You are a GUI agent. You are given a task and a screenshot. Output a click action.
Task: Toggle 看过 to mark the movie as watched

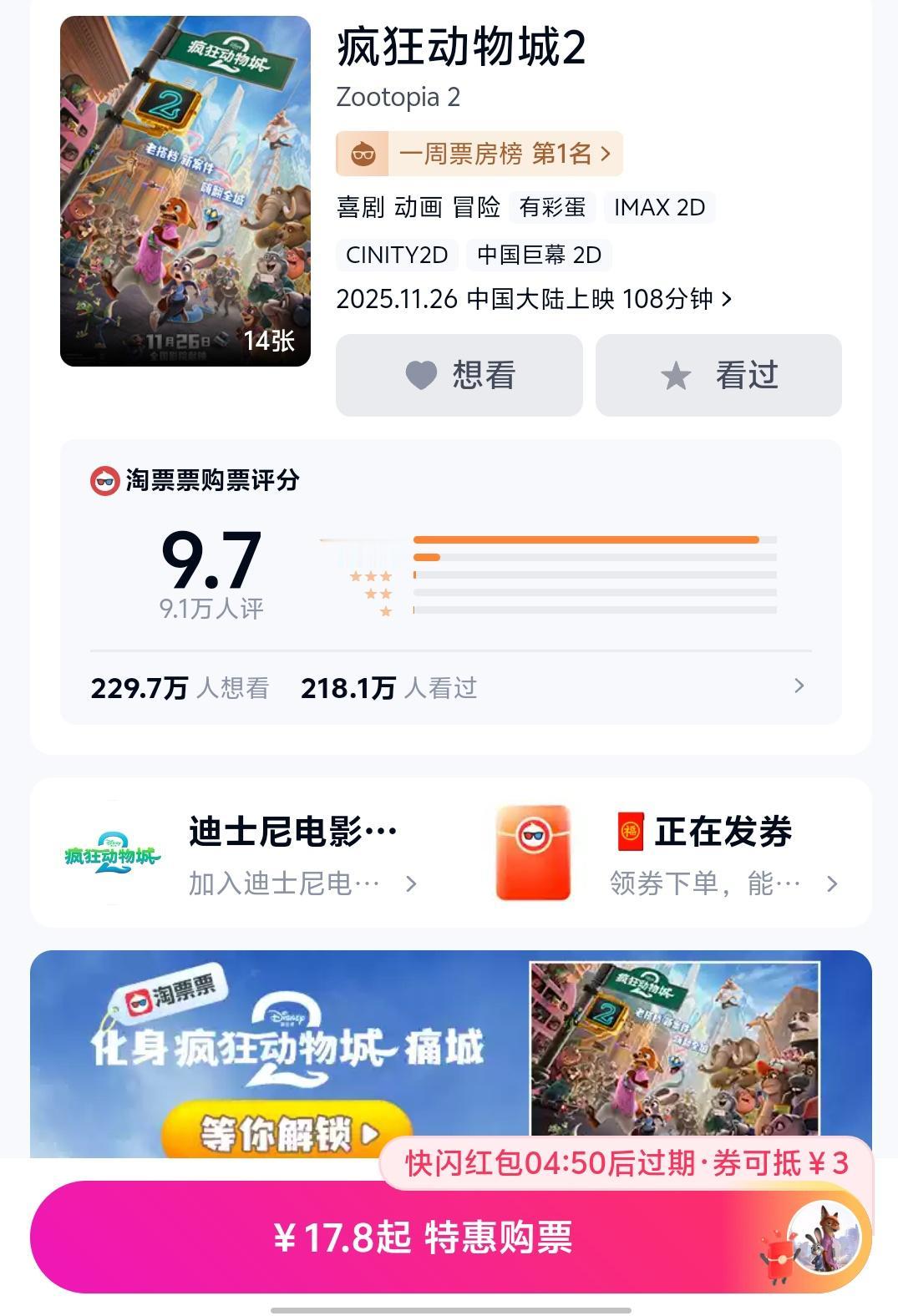(x=717, y=375)
